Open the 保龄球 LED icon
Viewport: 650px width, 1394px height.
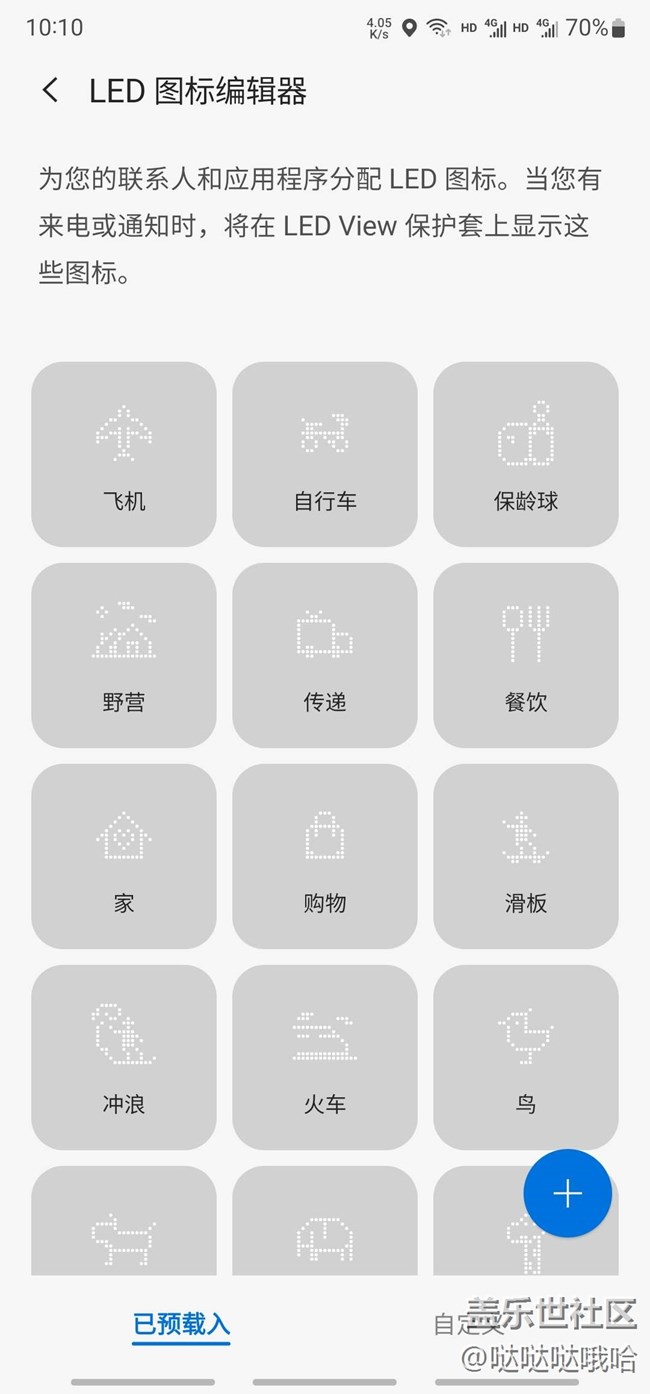pos(526,454)
